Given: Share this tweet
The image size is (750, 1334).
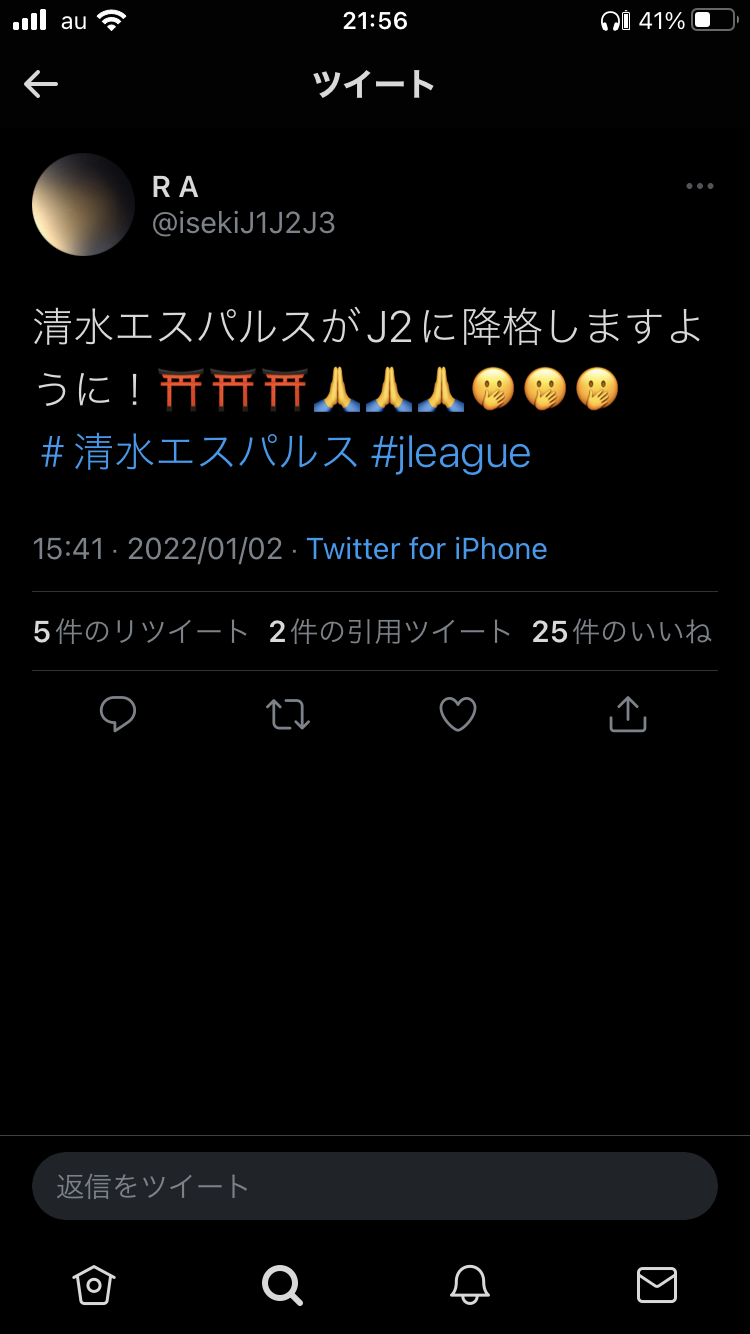Looking at the screenshot, I should (628, 714).
